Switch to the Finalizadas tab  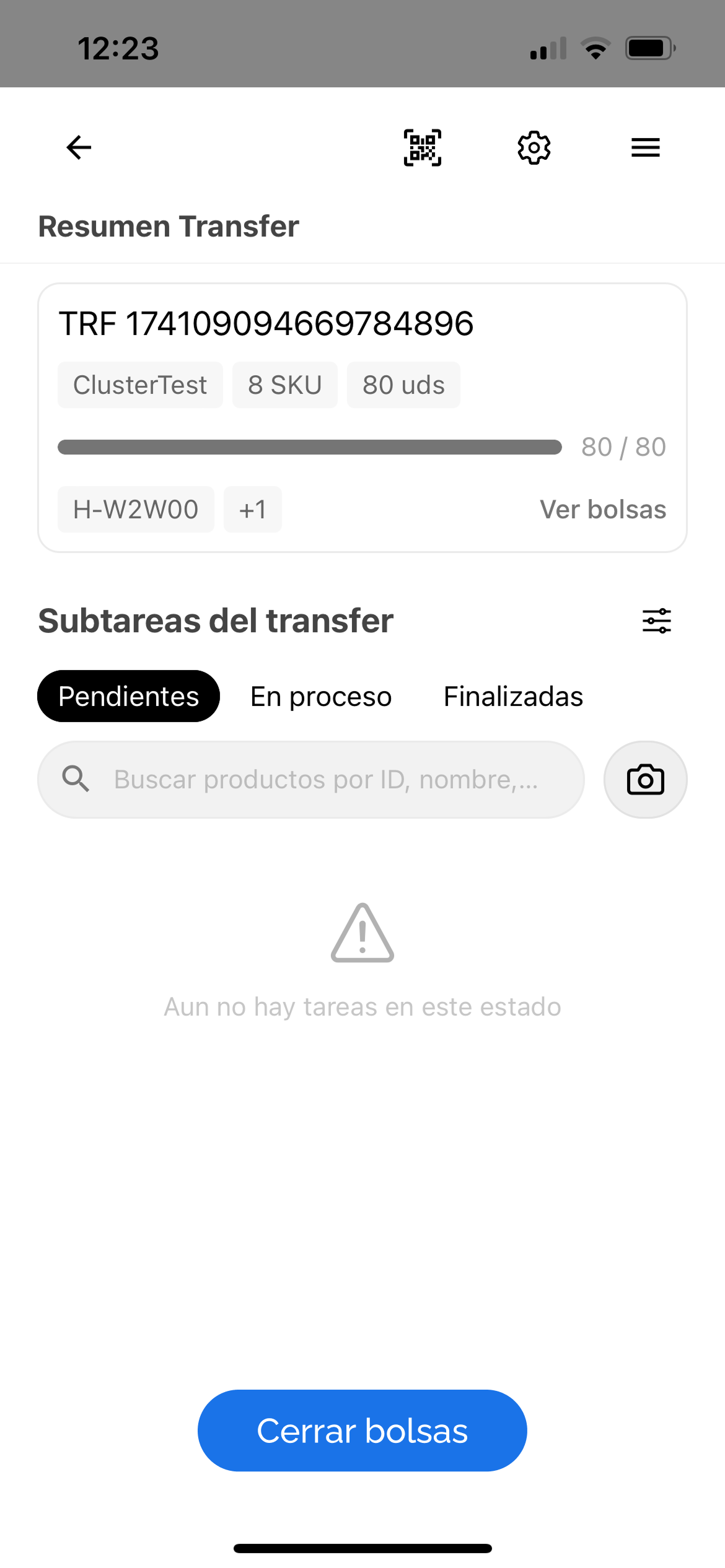pos(513,696)
